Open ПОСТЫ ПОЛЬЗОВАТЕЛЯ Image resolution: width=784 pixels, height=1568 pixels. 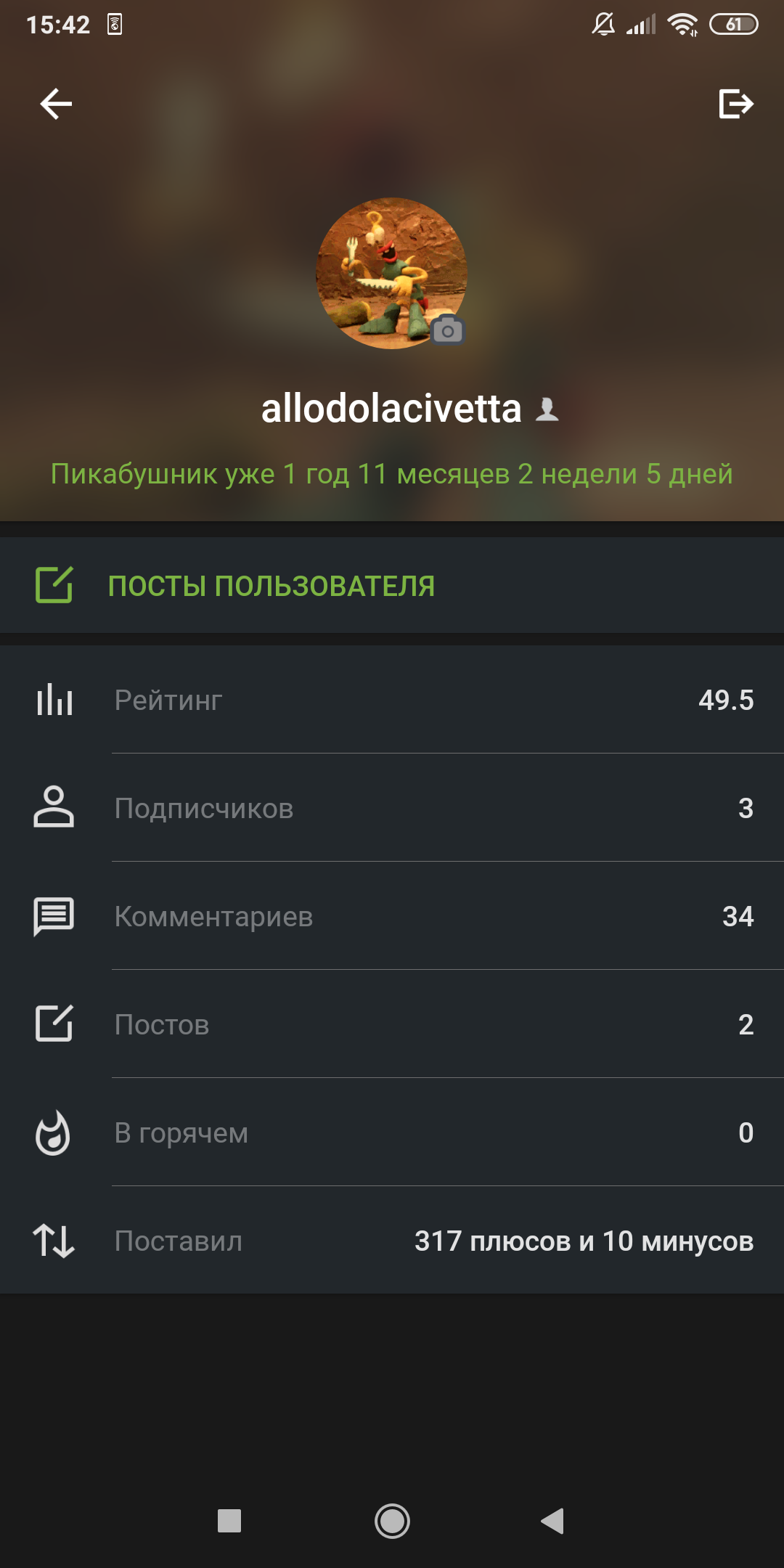[271, 586]
